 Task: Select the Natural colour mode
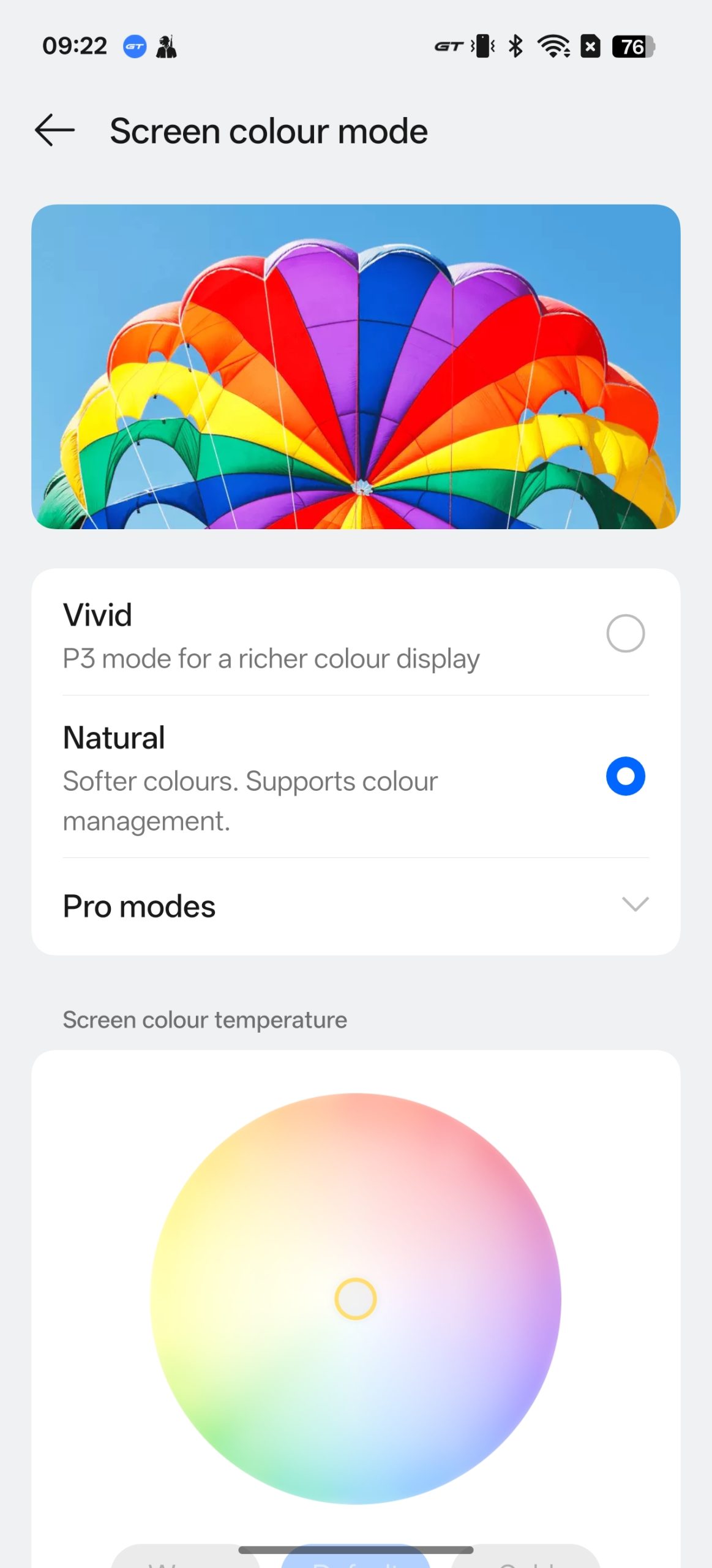tap(356, 777)
